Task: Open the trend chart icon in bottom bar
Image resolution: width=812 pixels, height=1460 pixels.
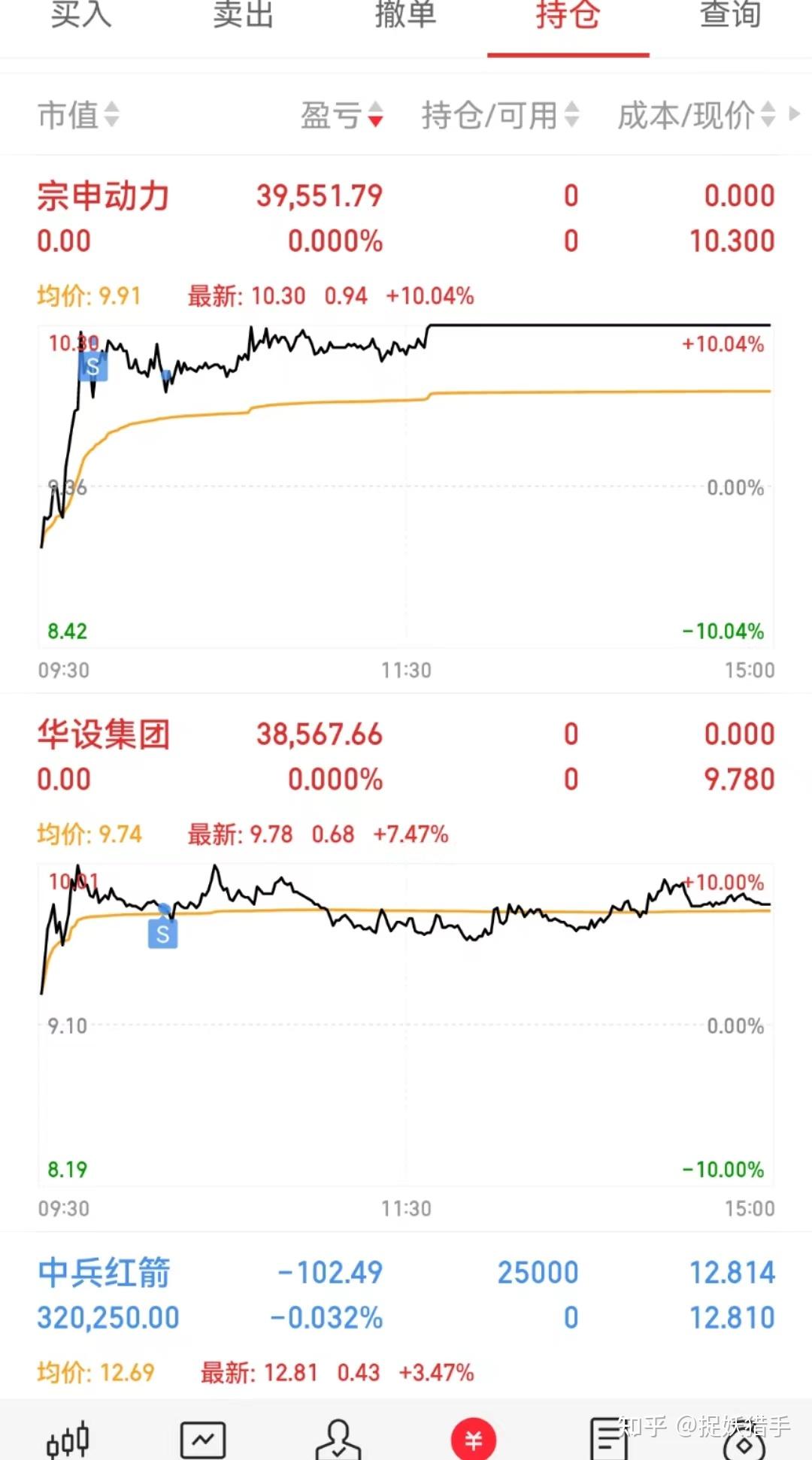Action: pyautogui.click(x=203, y=1440)
